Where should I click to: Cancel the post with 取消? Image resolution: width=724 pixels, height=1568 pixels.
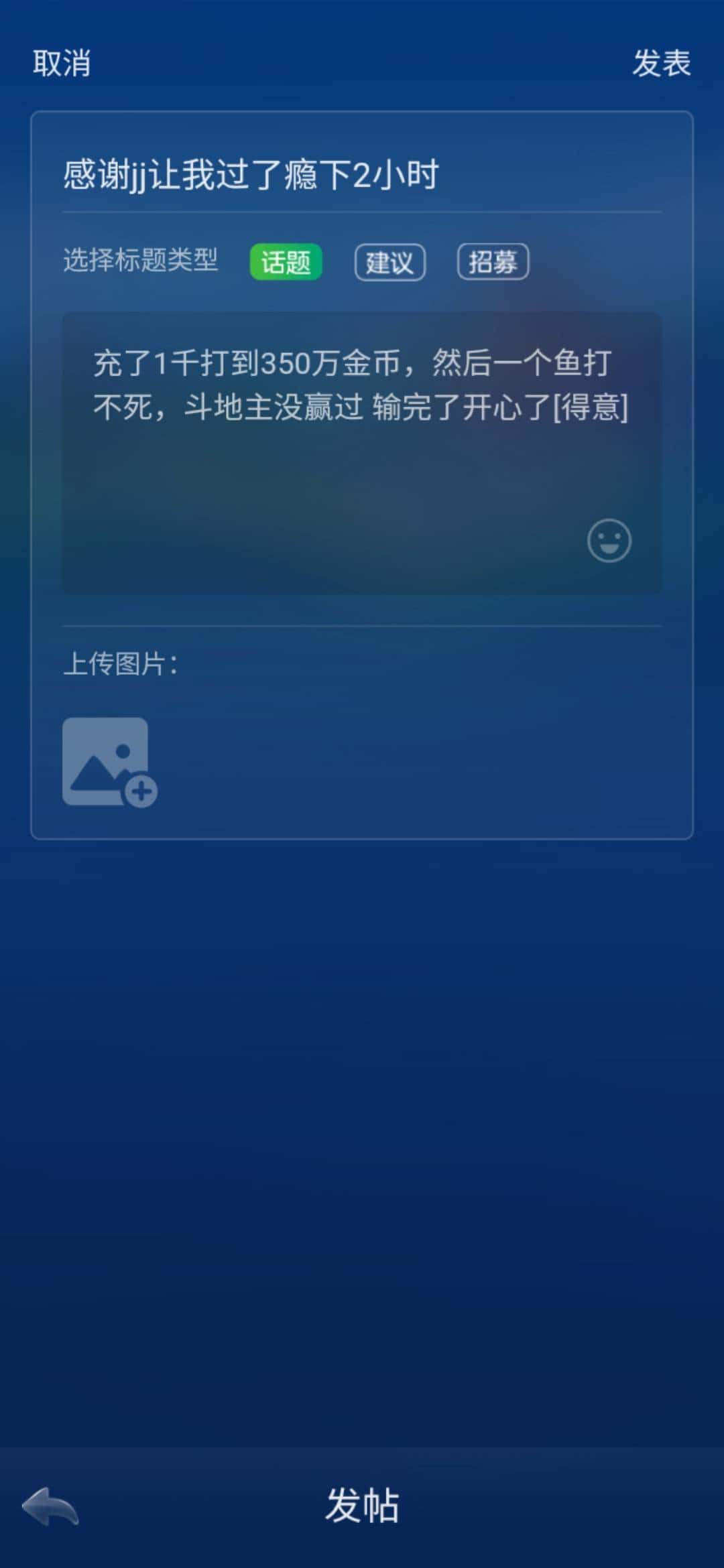61,64
